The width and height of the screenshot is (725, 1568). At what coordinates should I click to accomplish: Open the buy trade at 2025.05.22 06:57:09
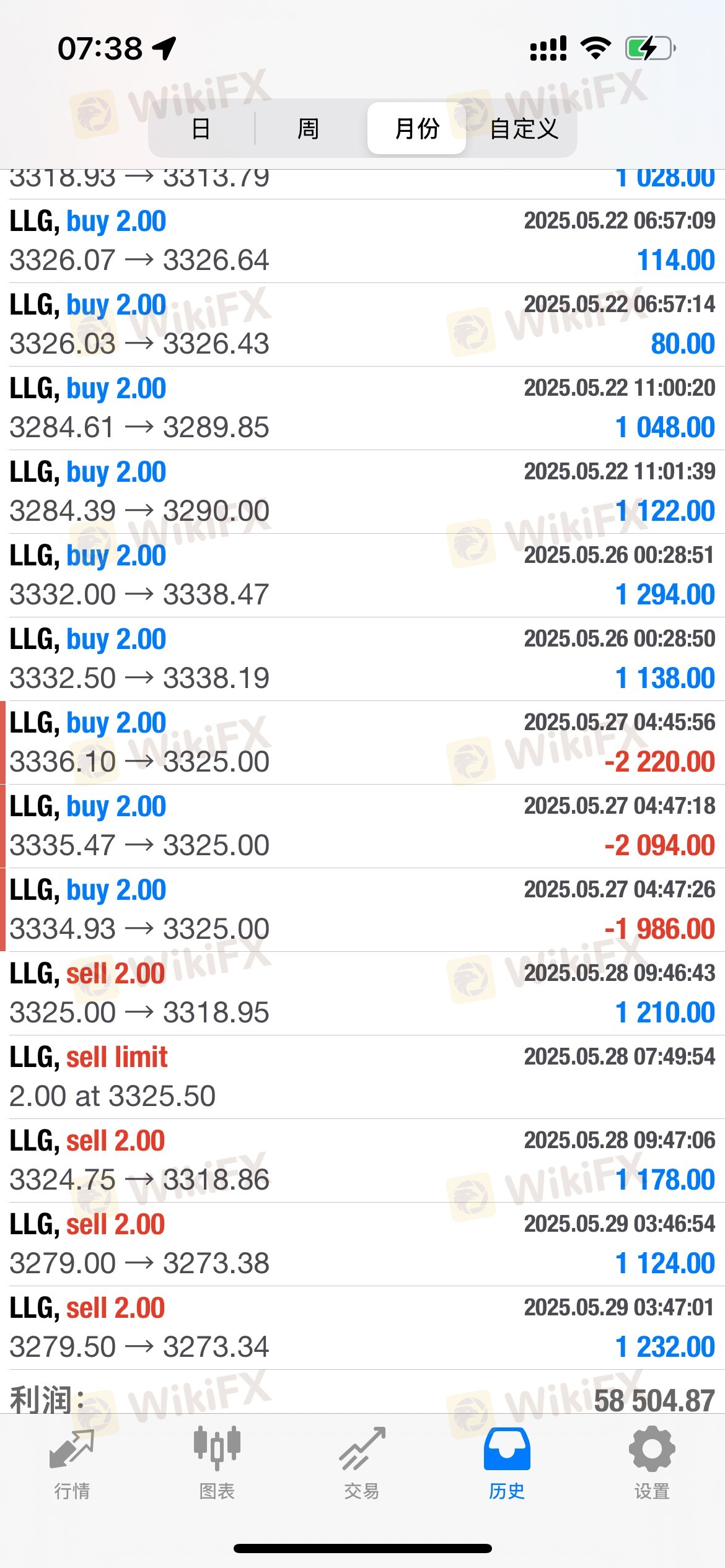(362, 241)
